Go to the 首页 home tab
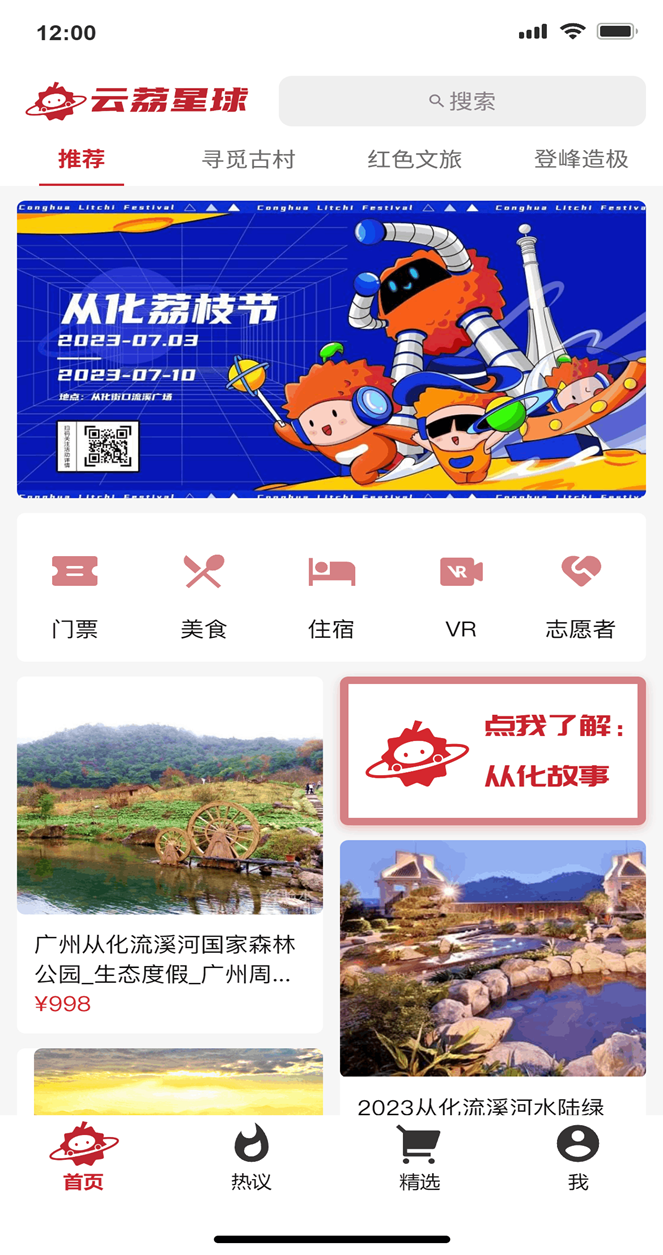The height and width of the screenshot is (1255, 663). [84, 1158]
